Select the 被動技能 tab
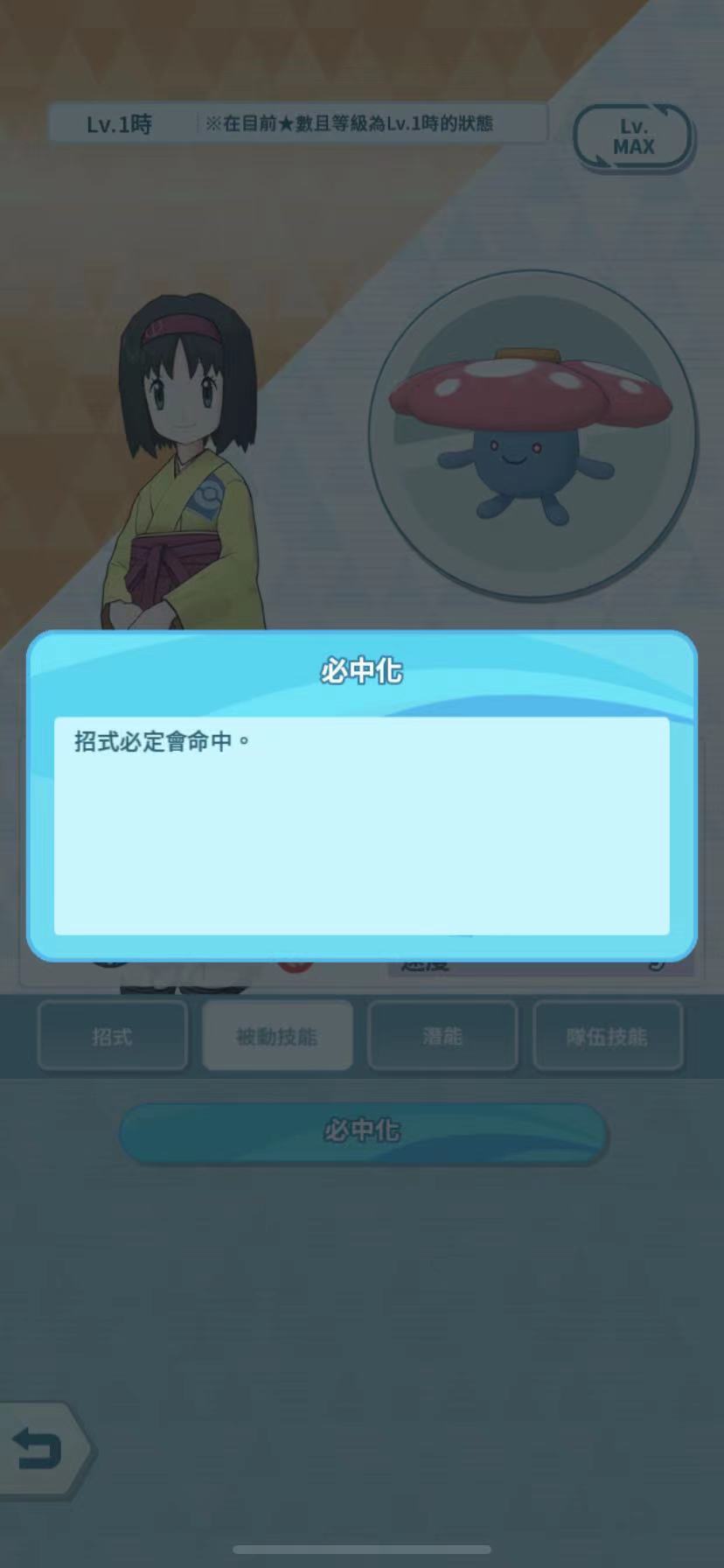The height and width of the screenshot is (1568, 724). point(277,1036)
